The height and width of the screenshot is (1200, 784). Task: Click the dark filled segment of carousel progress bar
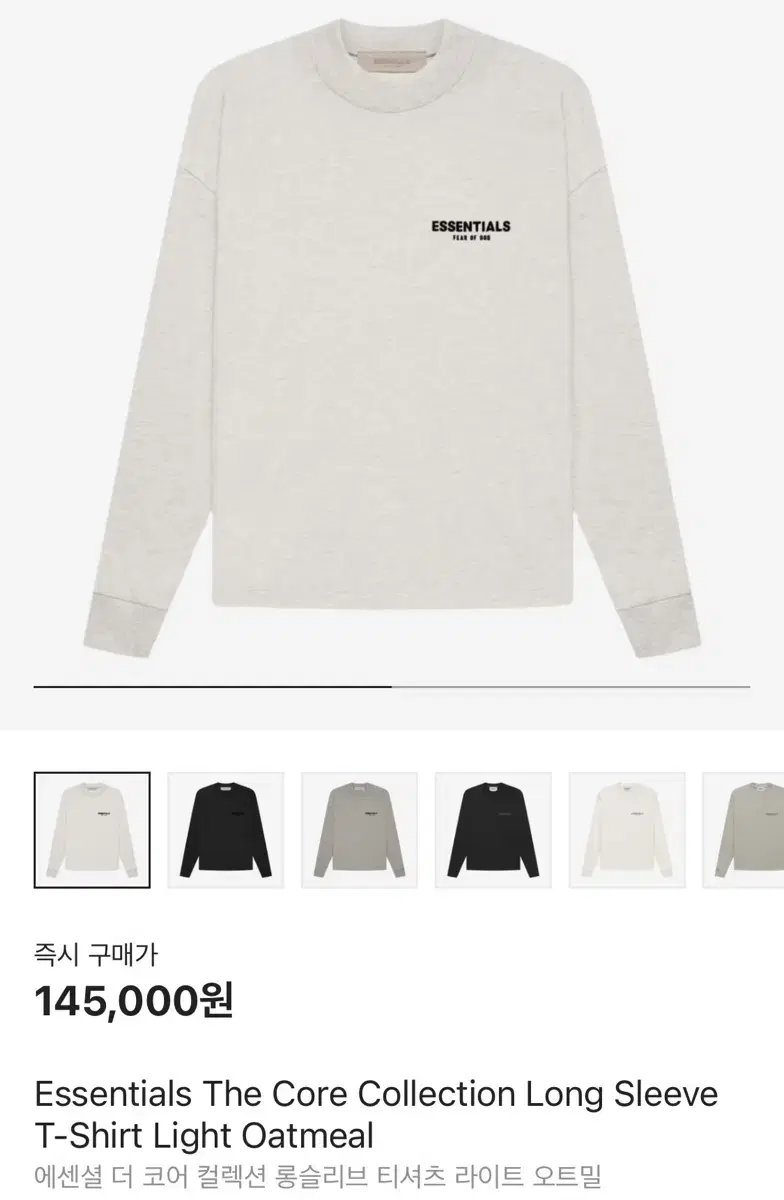210,689
